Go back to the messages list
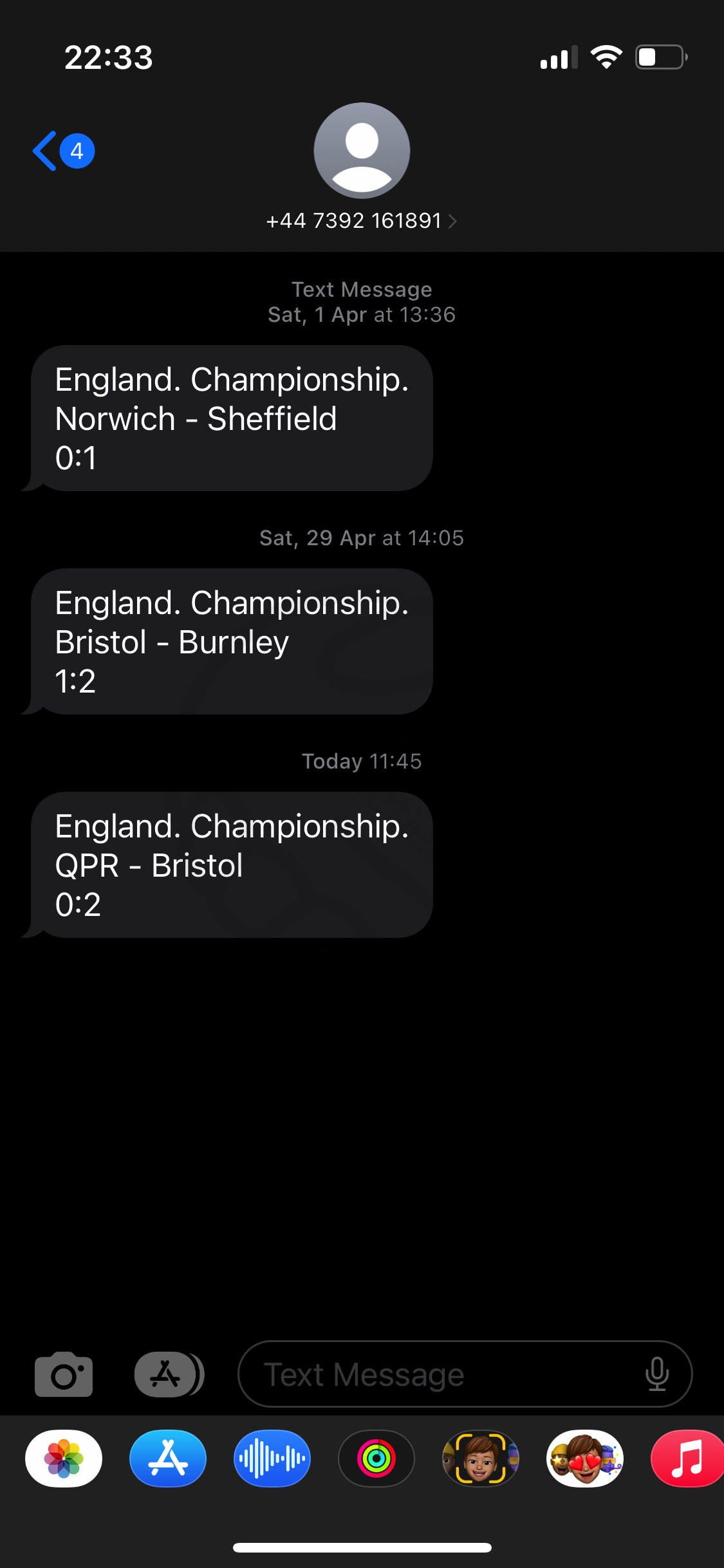724x1568 pixels. (x=63, y=151)
